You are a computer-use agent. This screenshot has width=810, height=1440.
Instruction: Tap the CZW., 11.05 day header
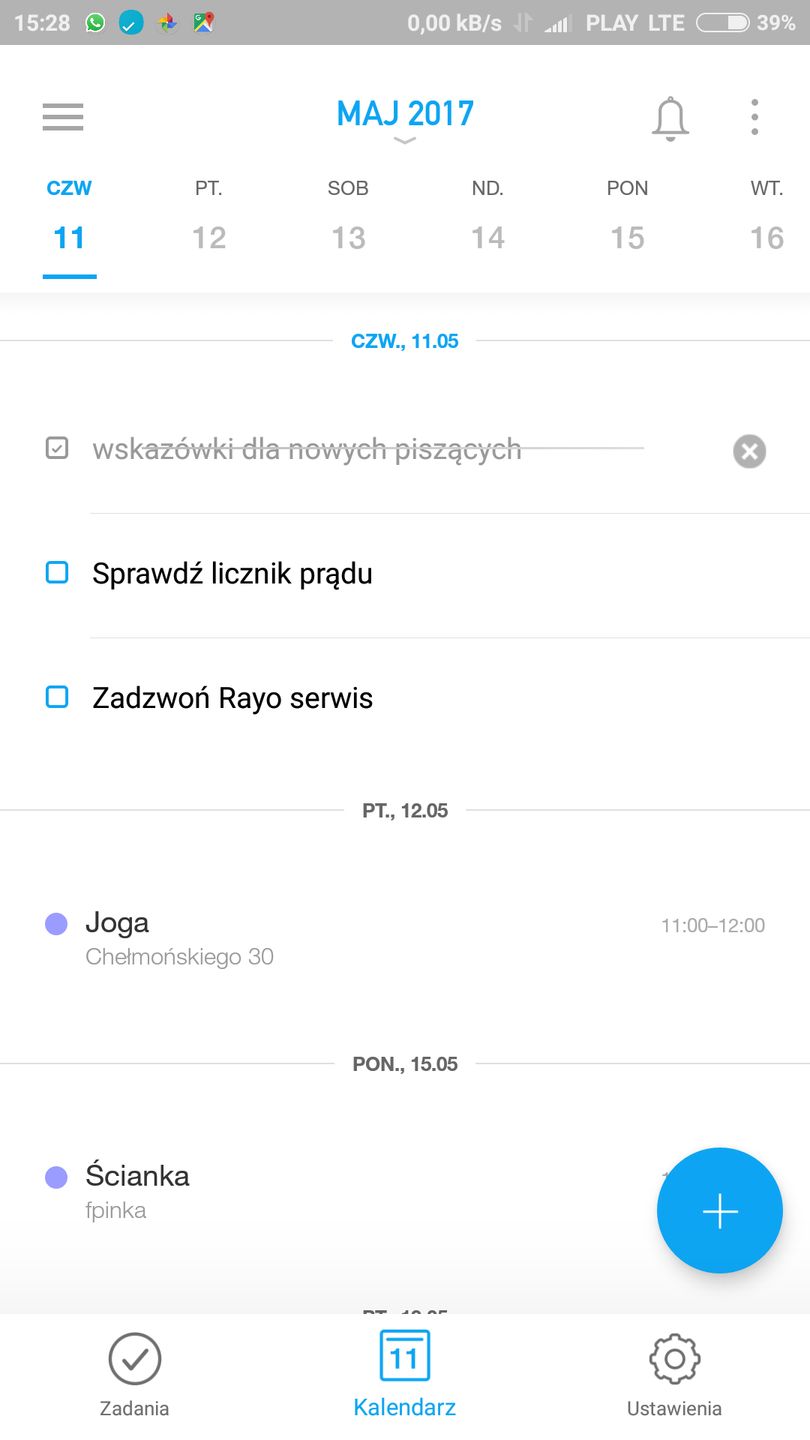404,340
